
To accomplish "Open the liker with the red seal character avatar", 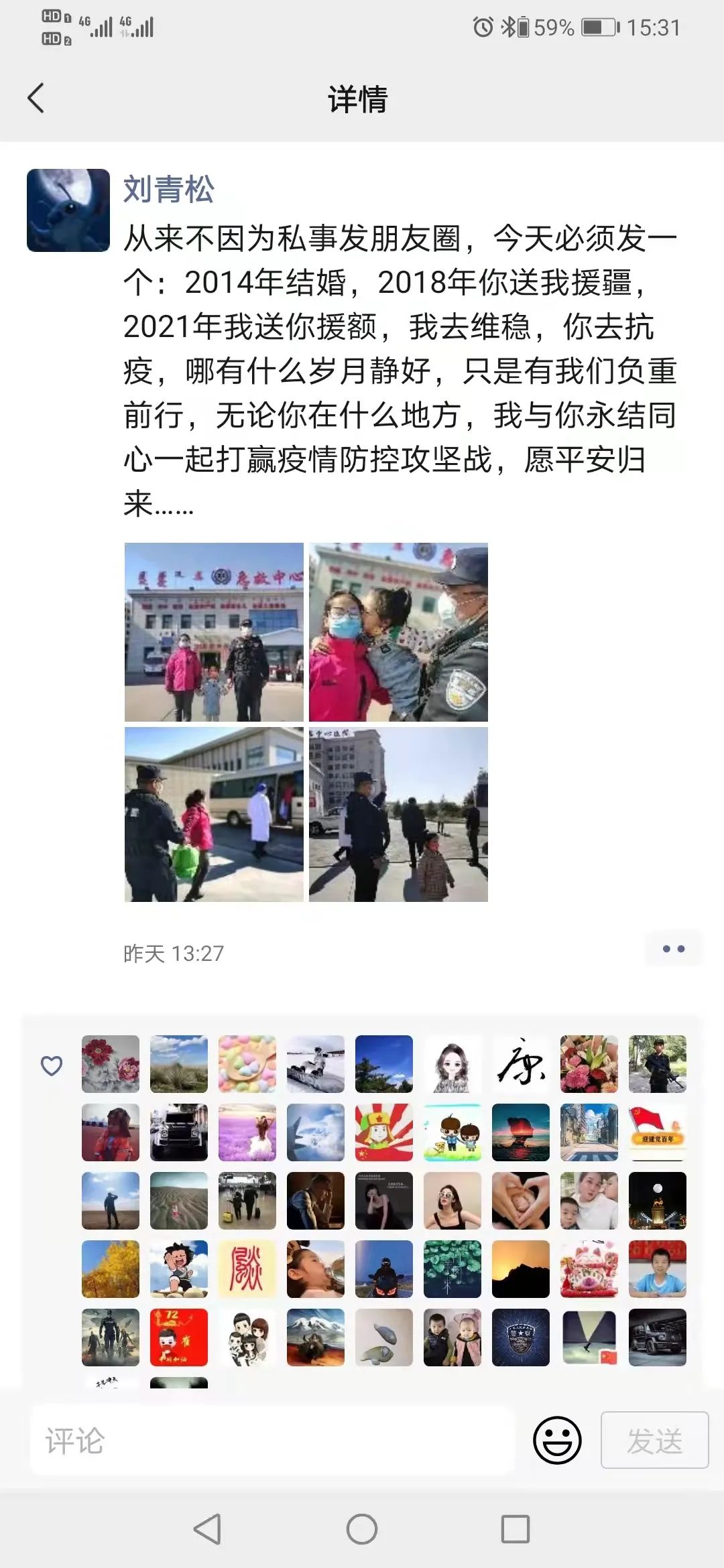I will pyautogui.click(x=247, y=1269).
